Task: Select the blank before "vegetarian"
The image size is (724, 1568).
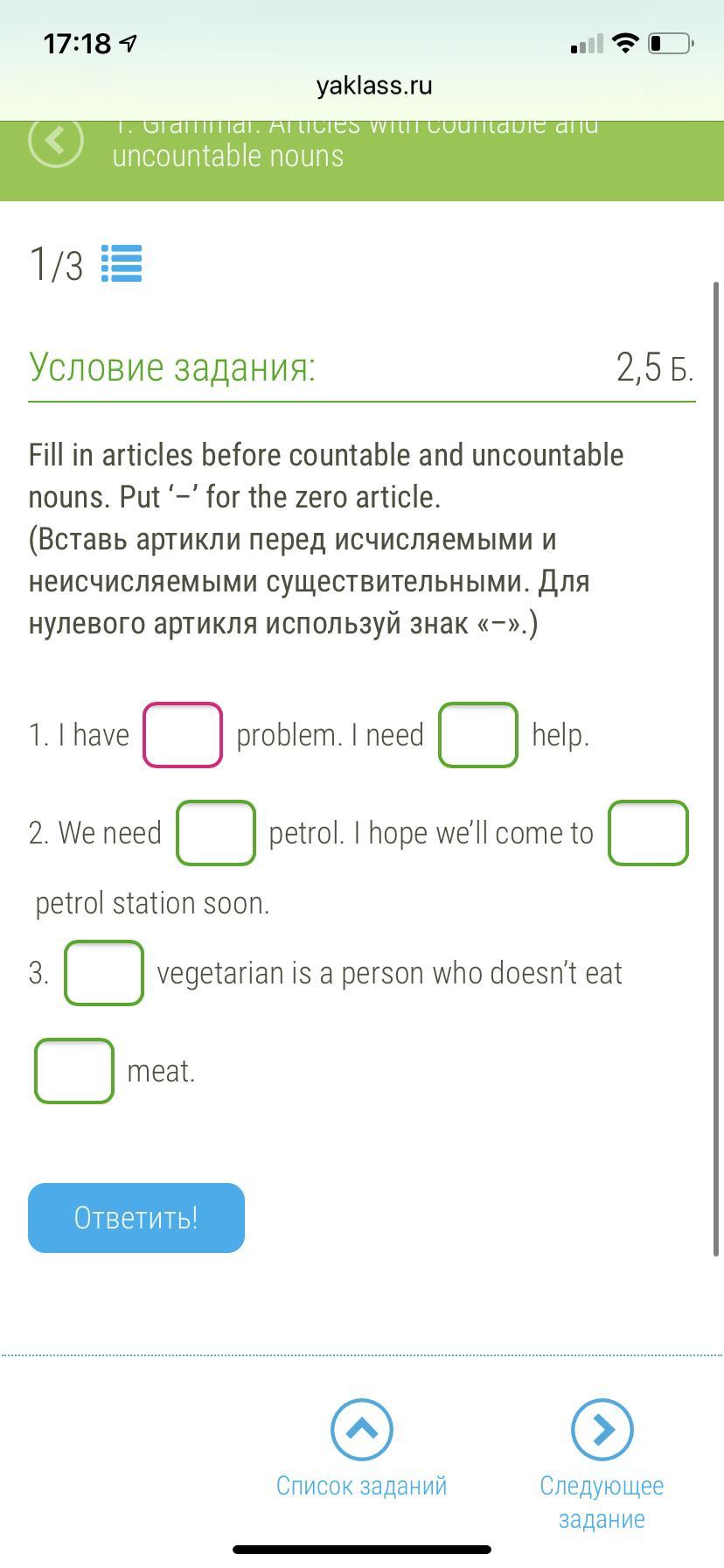Action: (104, 973)
